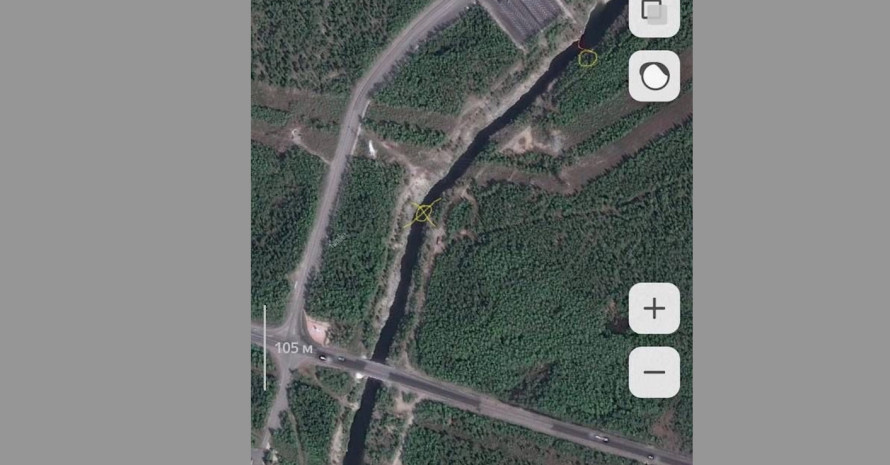The width and height of the screenshot is (890, 465).
Task: Open the map layers button
Action: coord(654,14)
